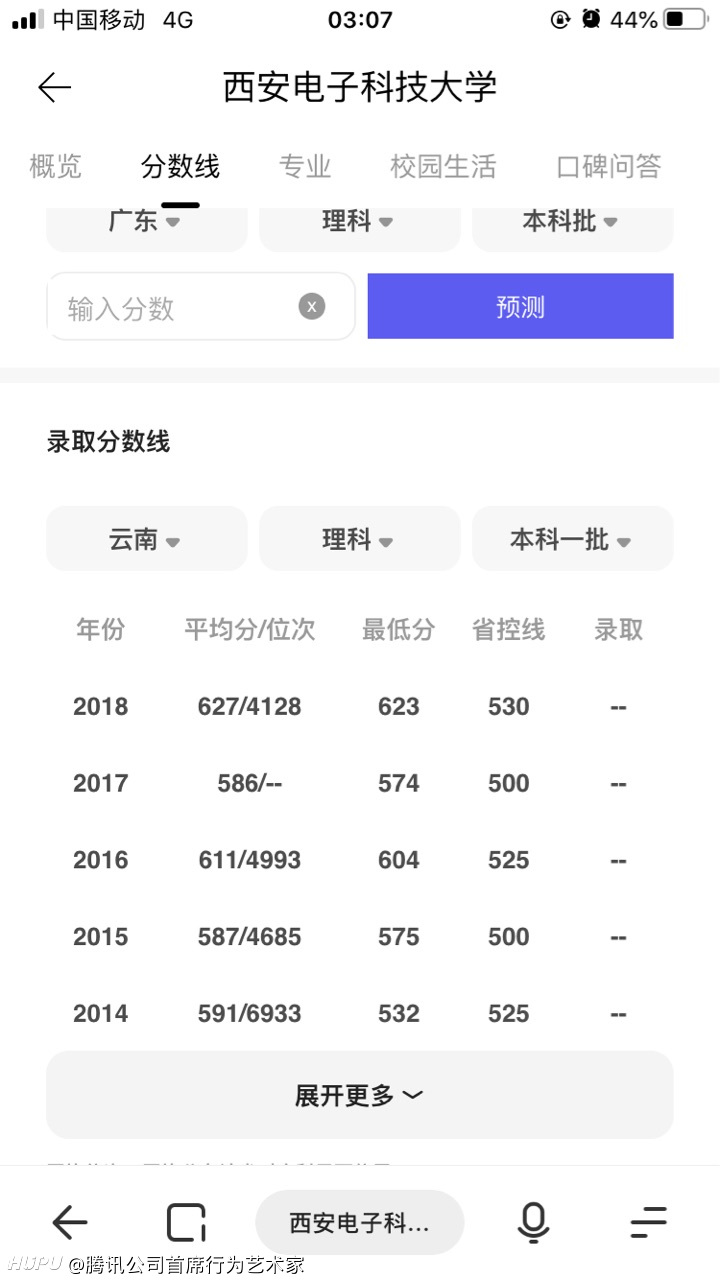Start voice search with the microphone icon
This screenshot has width=720, height=1280.
[533, 1222]
